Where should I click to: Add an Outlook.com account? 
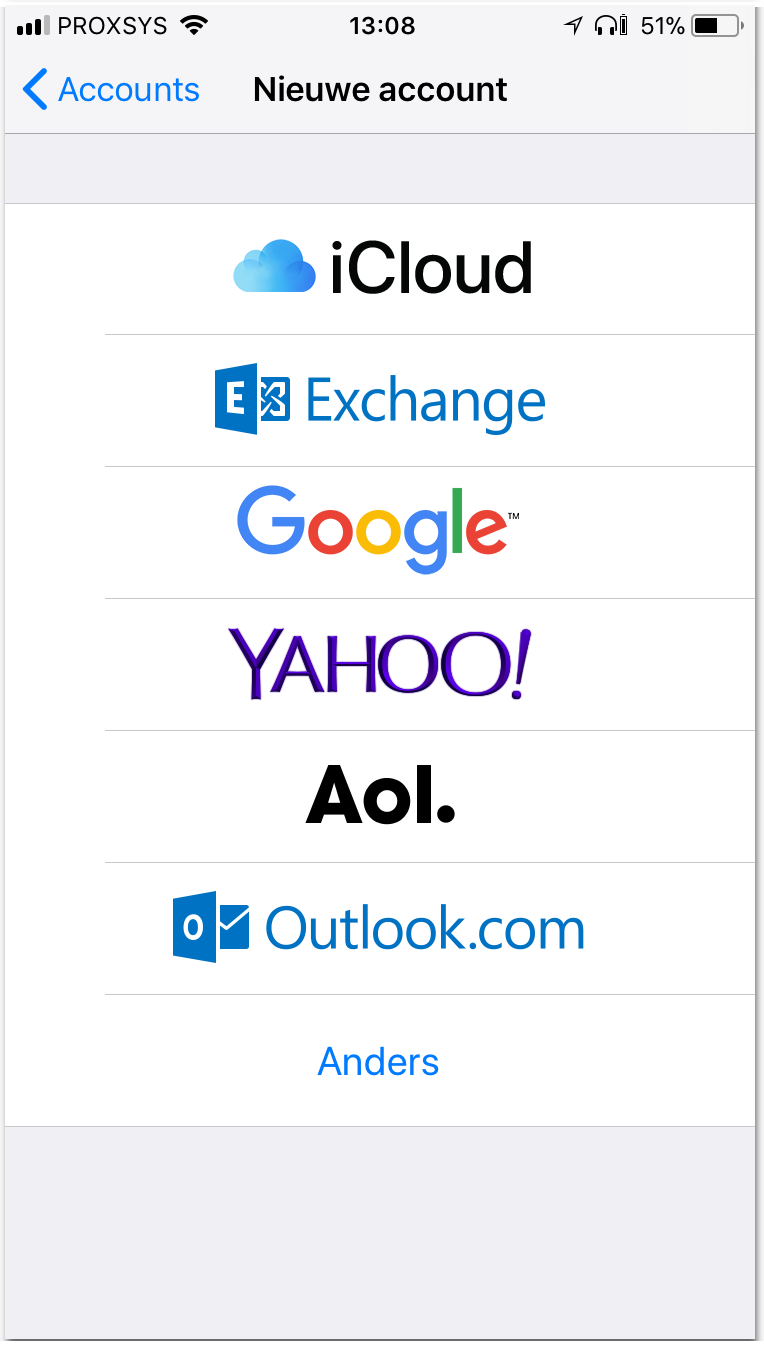click(380, 929)
